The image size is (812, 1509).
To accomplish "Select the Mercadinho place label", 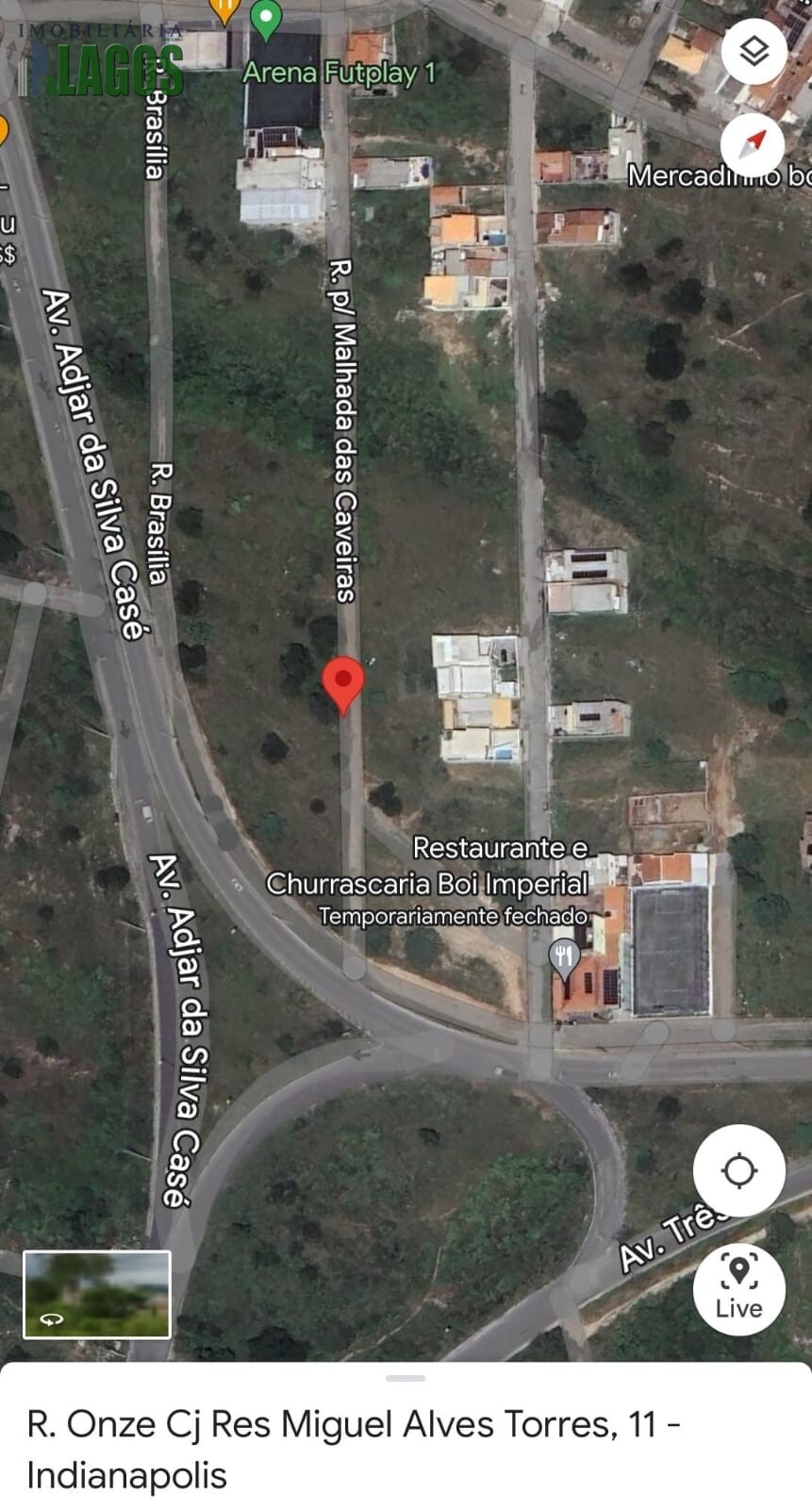I will pyautogui.click(x=717, y=176).
